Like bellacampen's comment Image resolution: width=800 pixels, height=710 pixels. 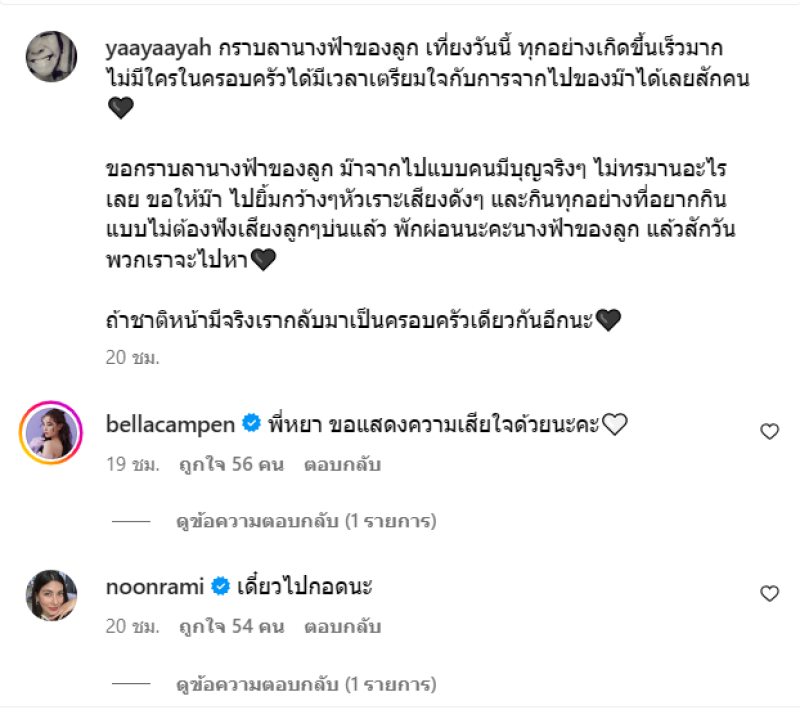769,432
